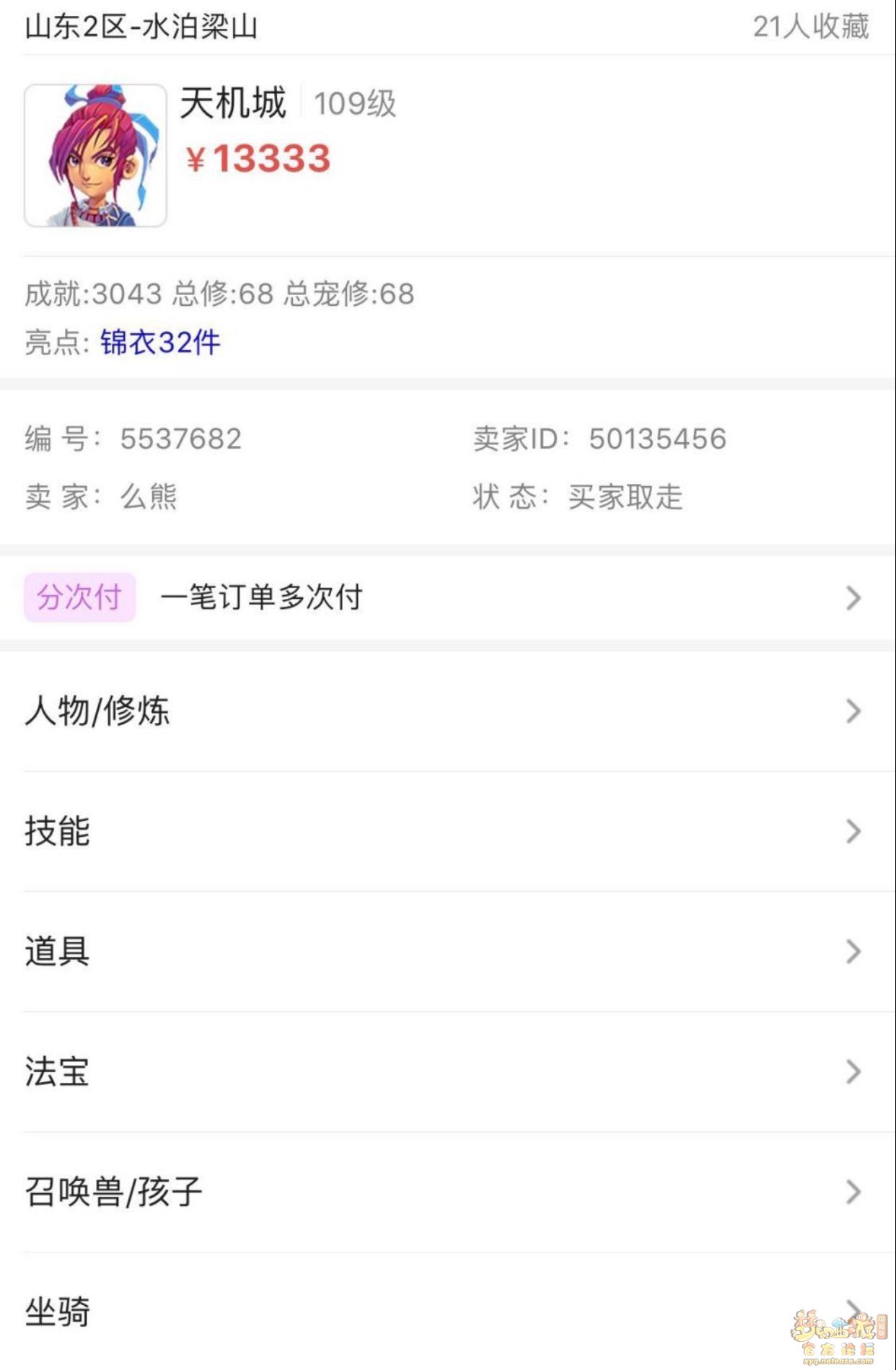Open the 坐骑 mounts section

447,1312
